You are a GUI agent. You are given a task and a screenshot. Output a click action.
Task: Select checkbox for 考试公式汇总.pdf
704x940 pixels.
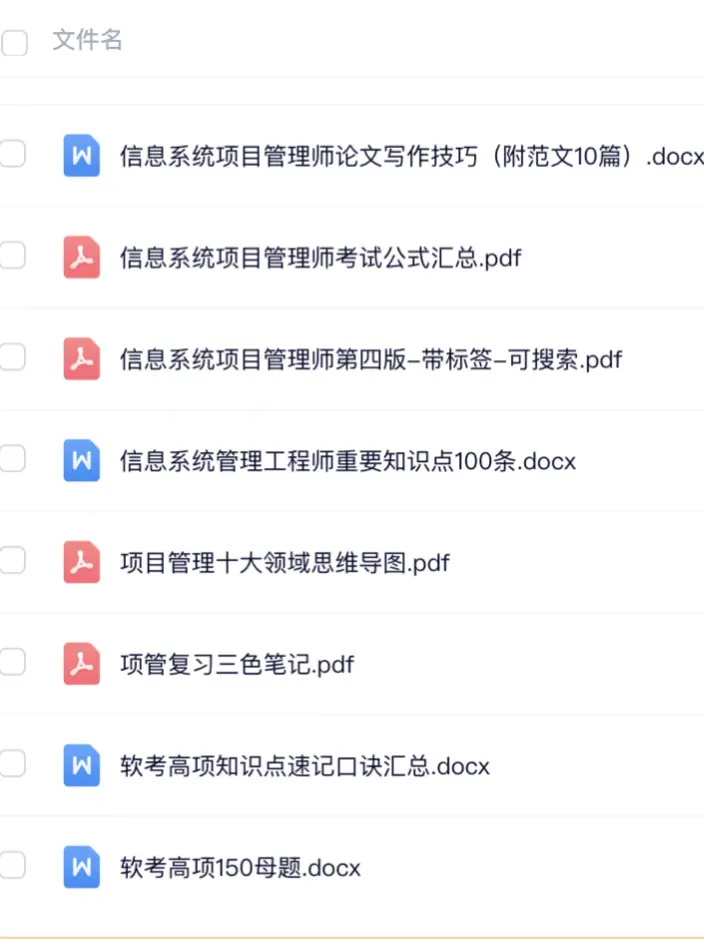[x=12, y=256]
